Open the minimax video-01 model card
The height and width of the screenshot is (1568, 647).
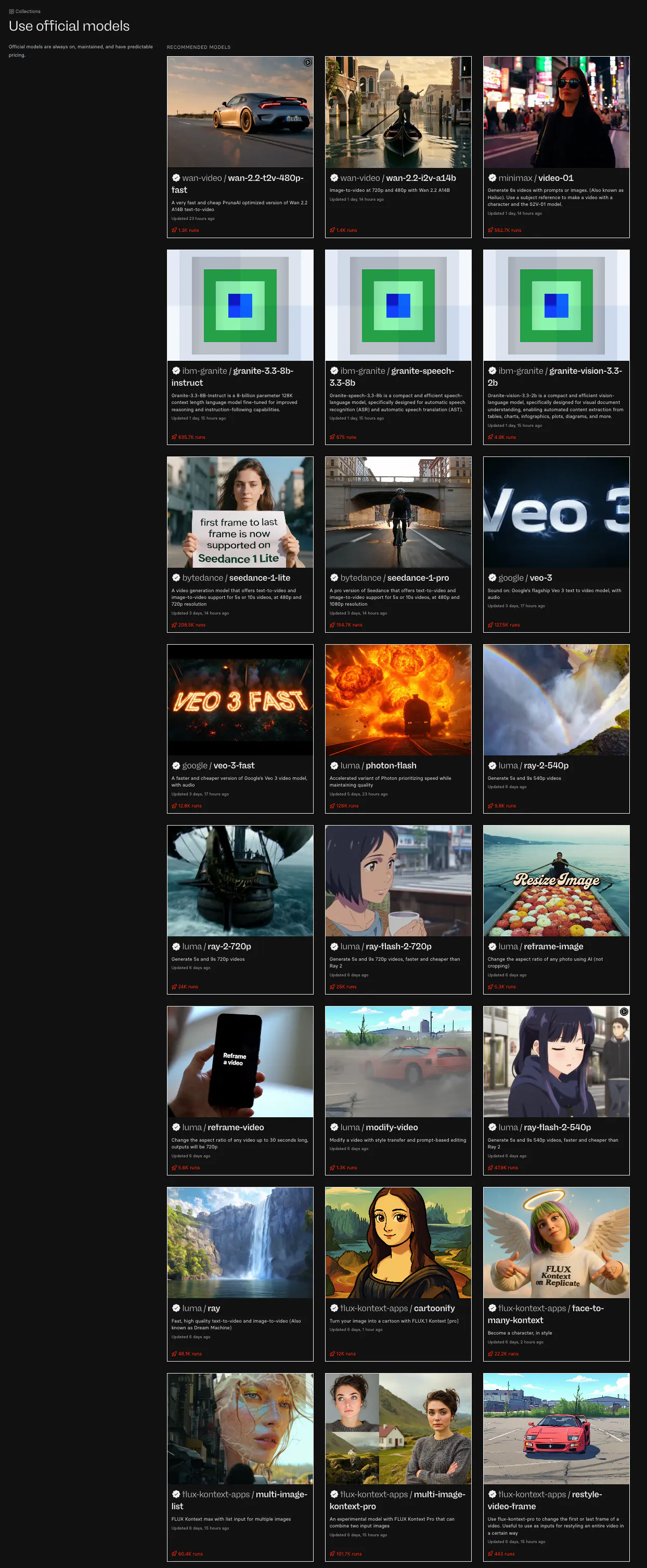(555, 147)
